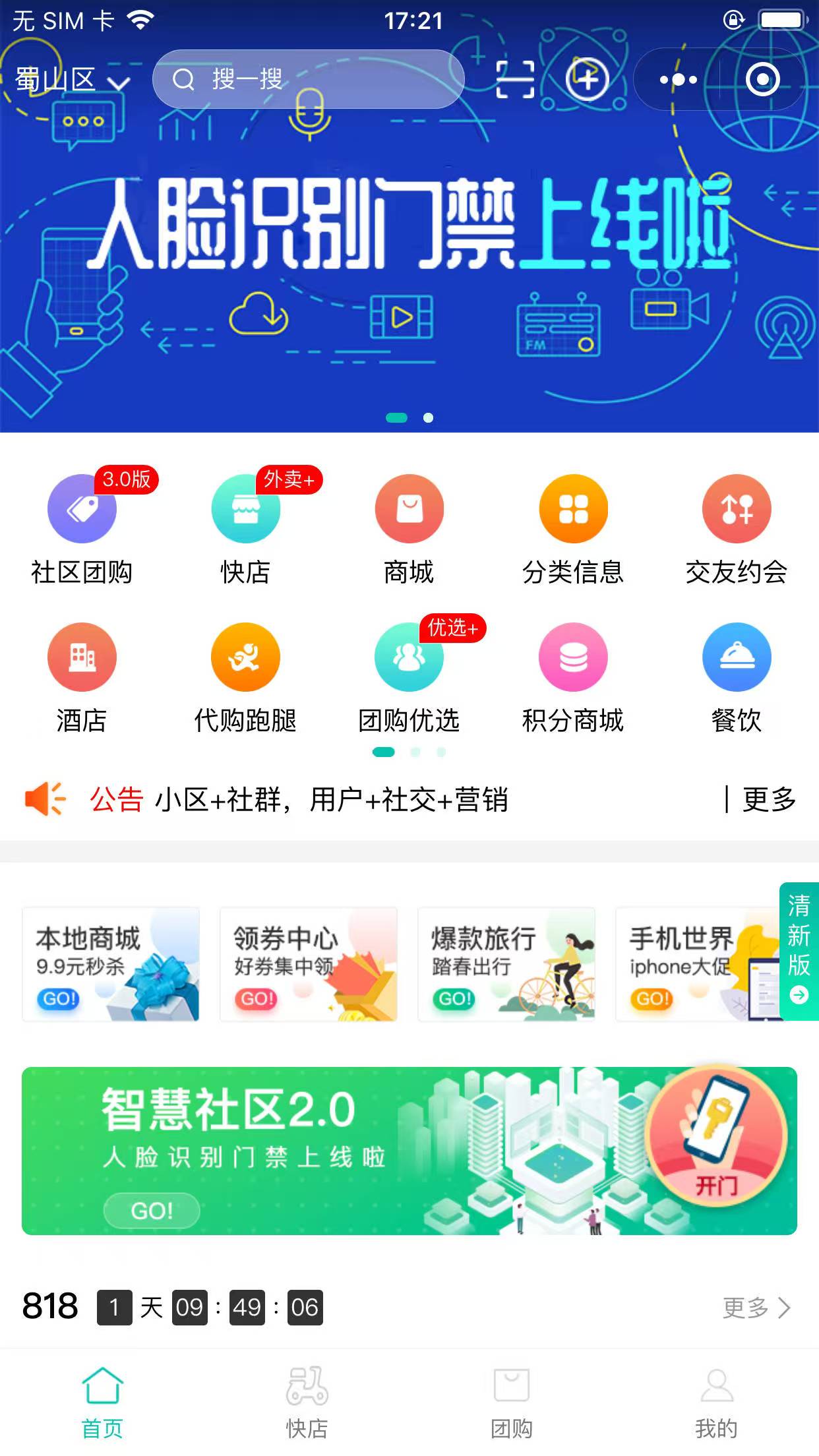Close the mini program with the circle button
Image resolution: width=819 pixels, height=1456 pixels.
pyautogui.click(x=762, y=80)
